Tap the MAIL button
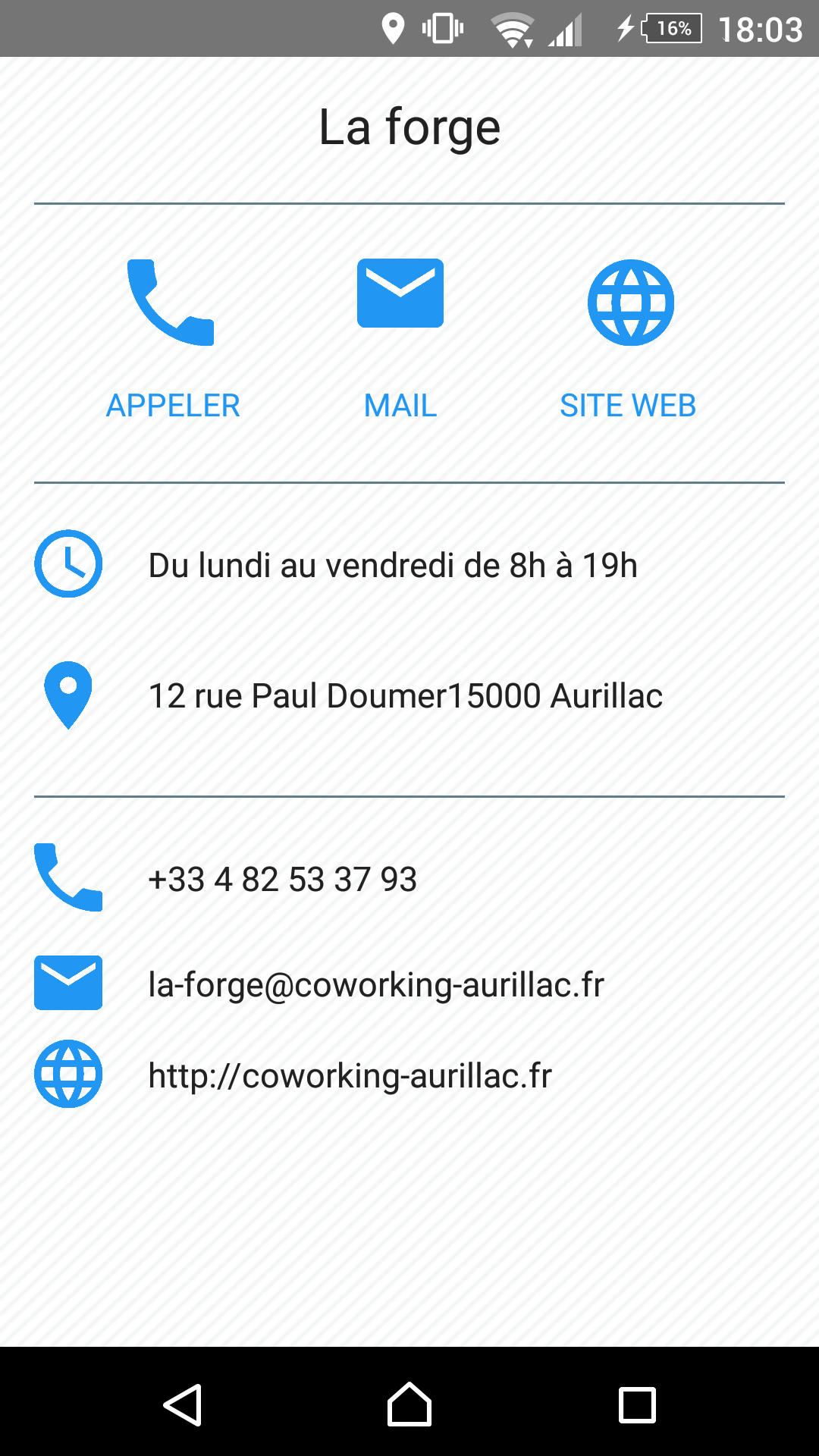Screen dimensions: 819x1456 pos(400,340)
